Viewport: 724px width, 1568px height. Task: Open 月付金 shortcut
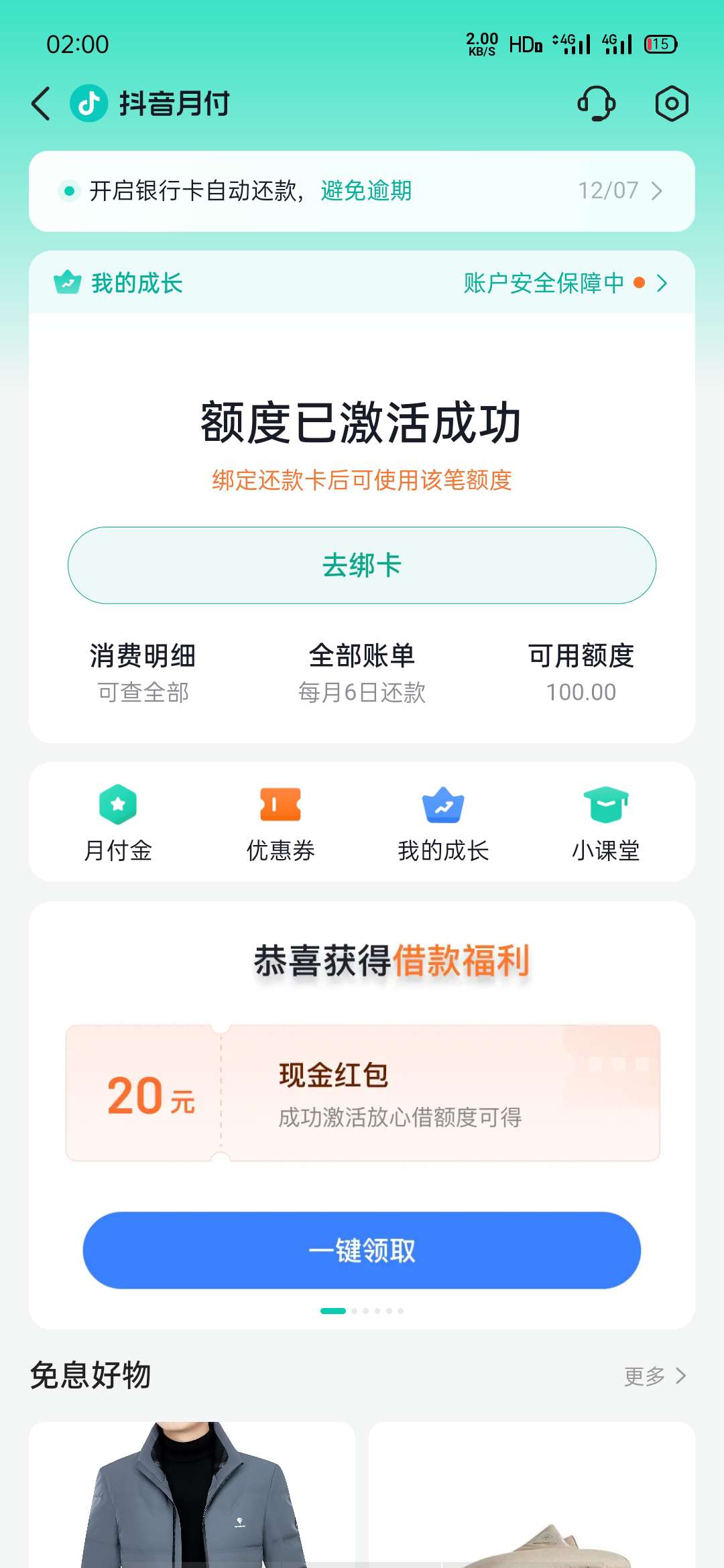coord(118,822)
